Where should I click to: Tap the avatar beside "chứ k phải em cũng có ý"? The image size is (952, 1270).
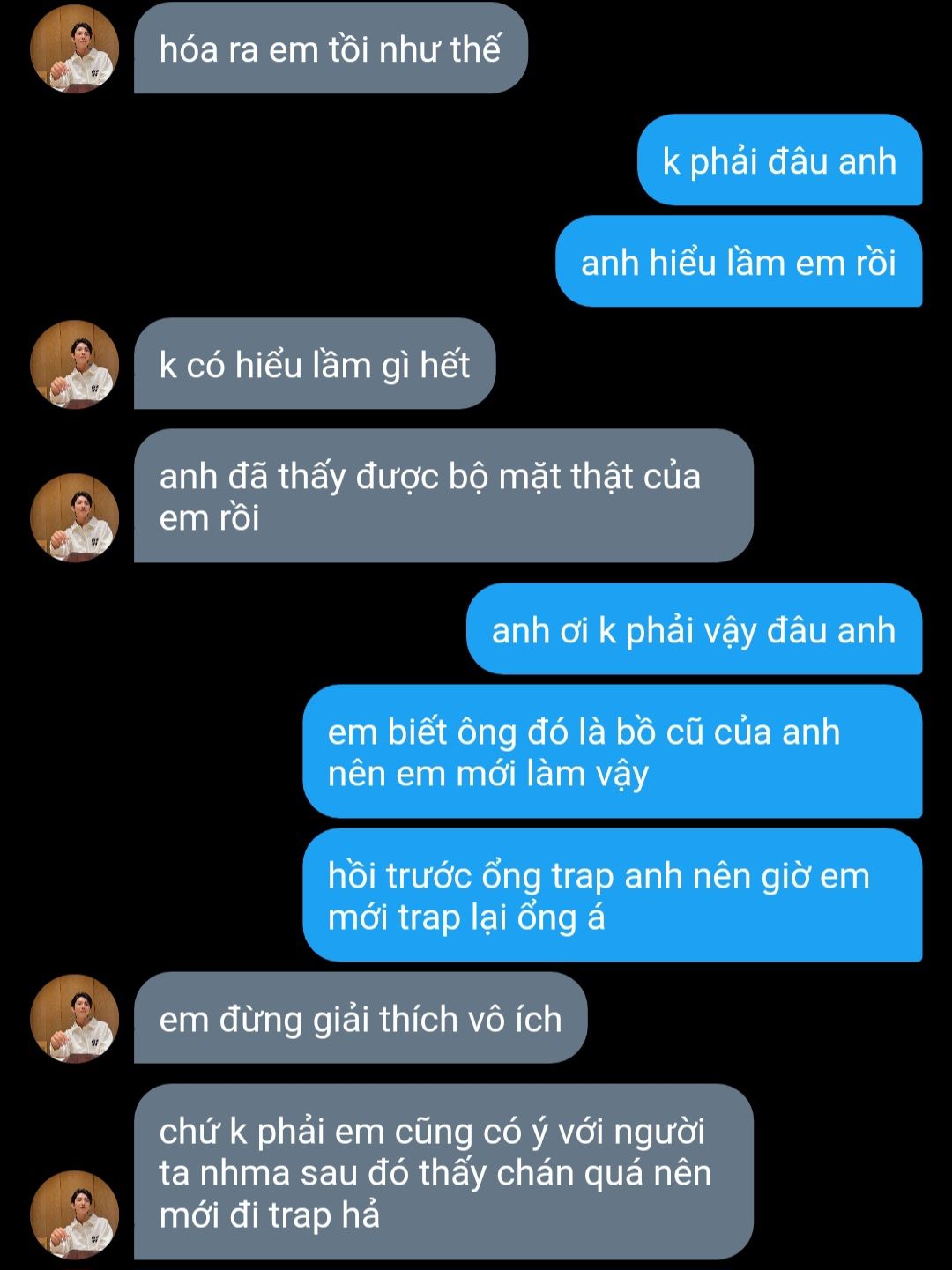(x=75, y=1214)
